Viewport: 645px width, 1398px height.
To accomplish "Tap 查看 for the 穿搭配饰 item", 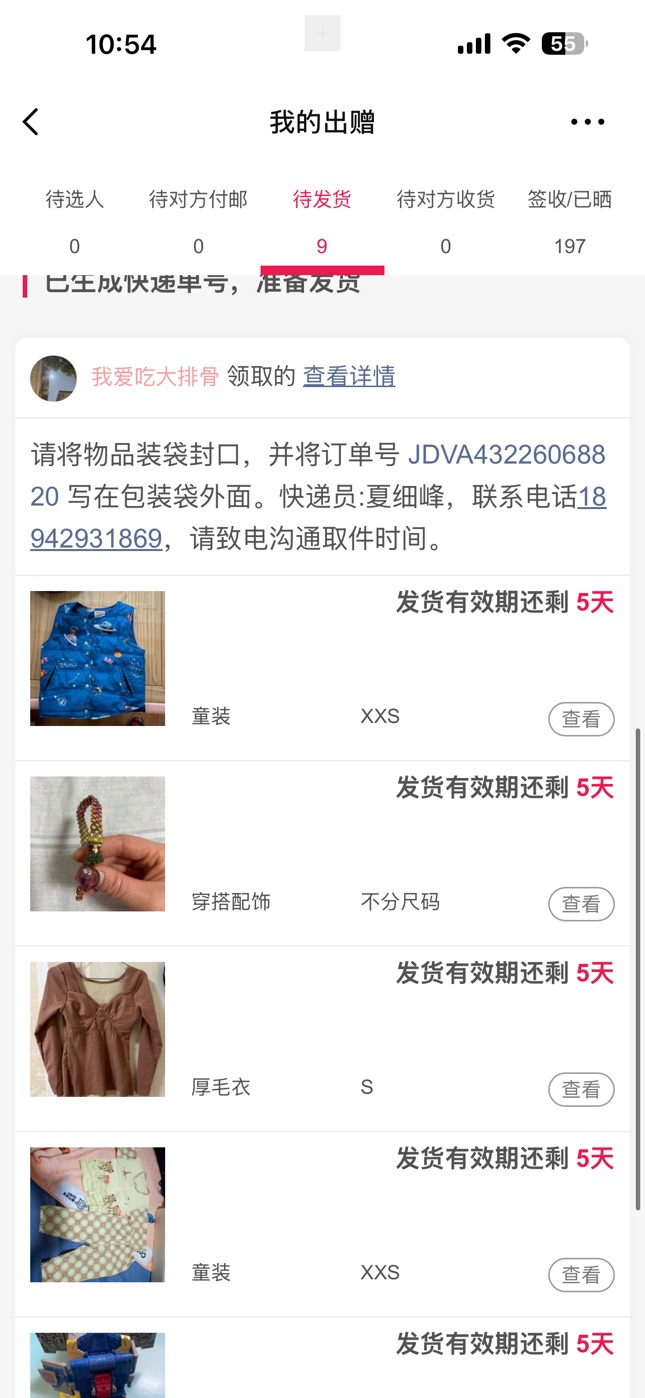I will pyautogui.click(x=581, y=904).
